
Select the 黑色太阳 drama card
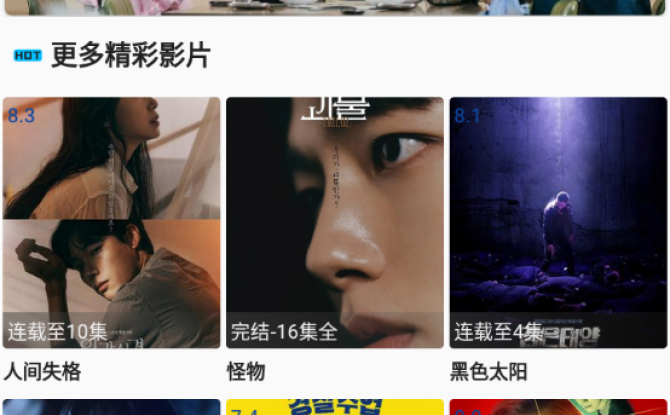coord(557,222)
